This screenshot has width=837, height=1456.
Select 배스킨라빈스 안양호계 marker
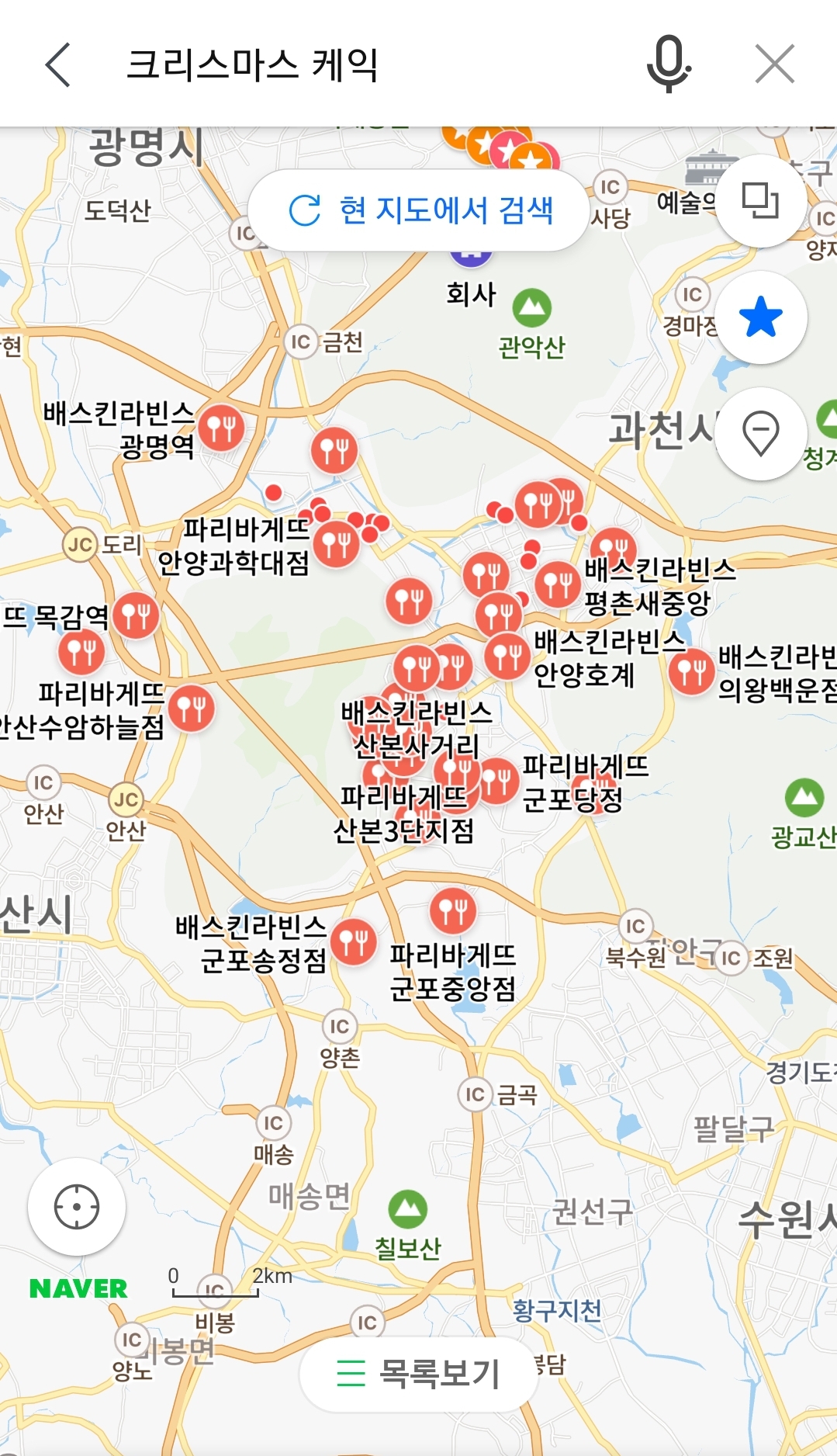point(507,656)
